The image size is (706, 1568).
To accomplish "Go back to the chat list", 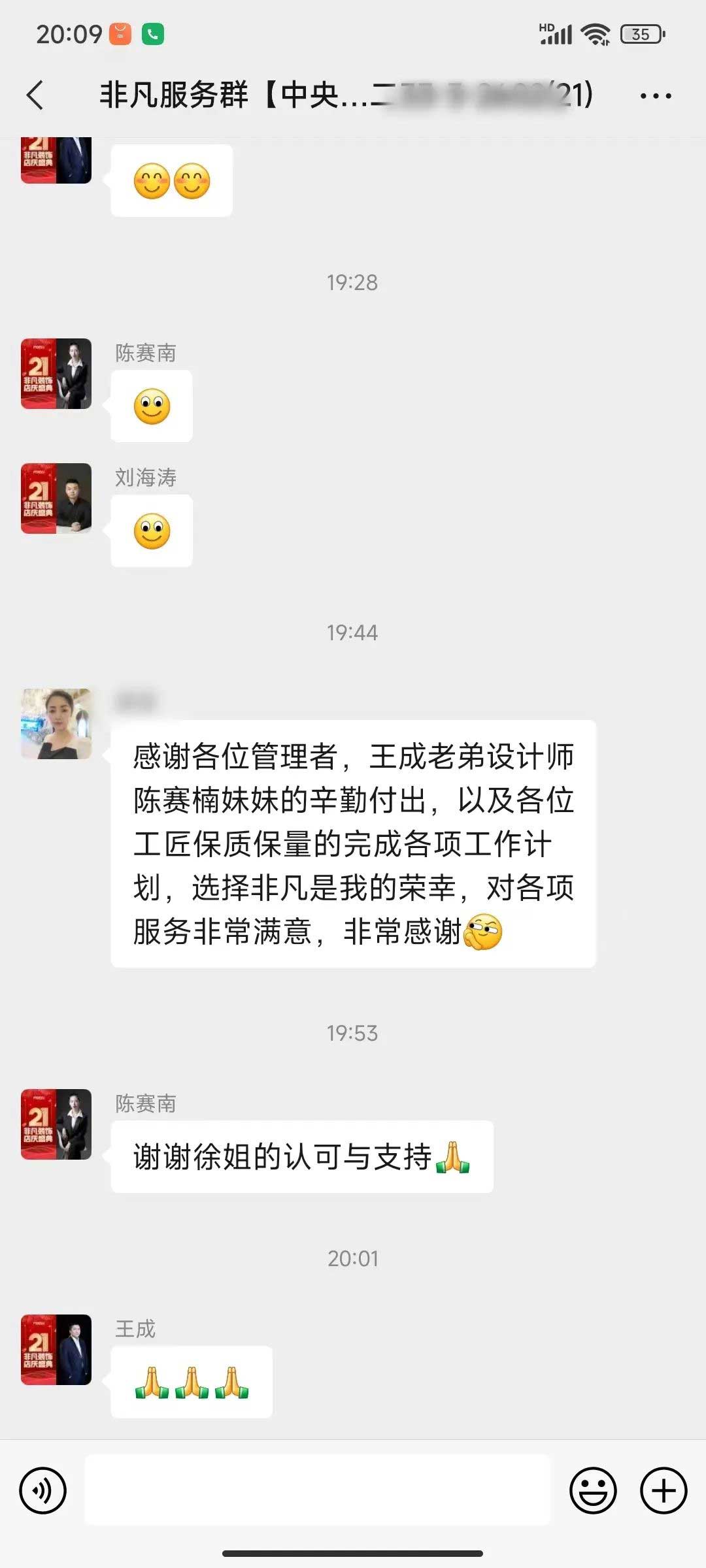I will [36, 95].
